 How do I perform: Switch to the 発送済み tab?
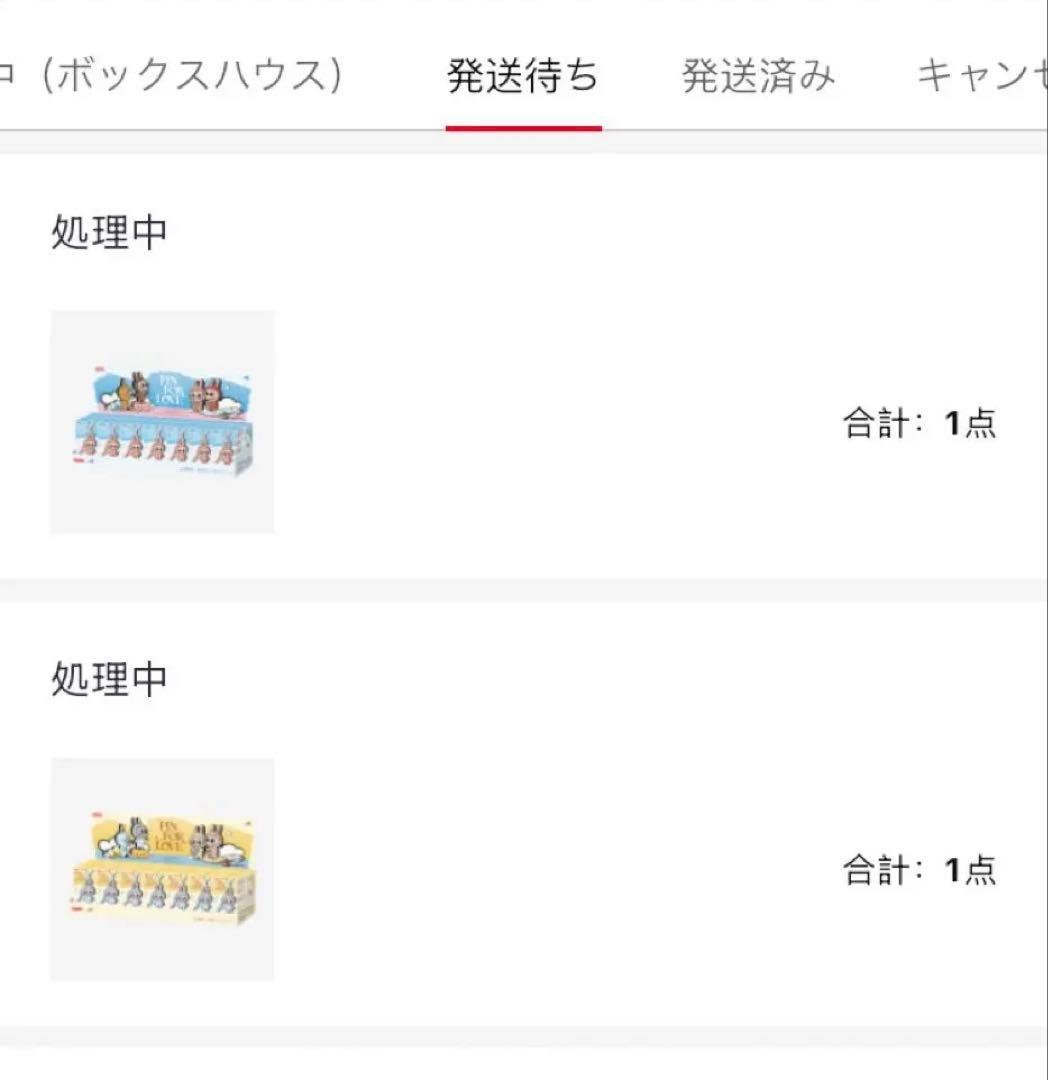tap(758, 76)
